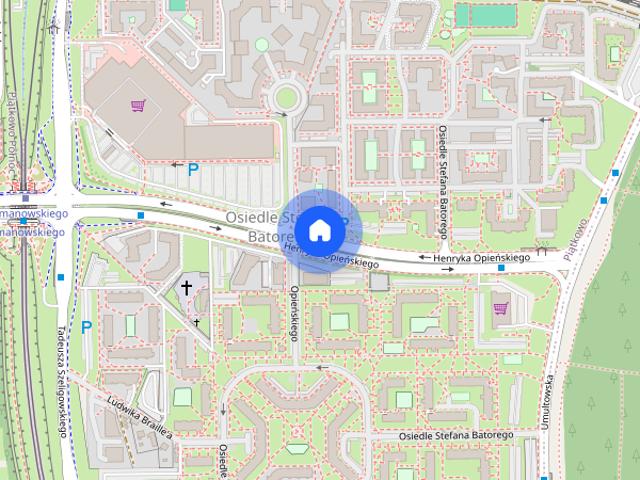Image resolution: width=640 pixels, height=480 pixels.
Task: Tap the home location marker
Action: coord(319,231)
